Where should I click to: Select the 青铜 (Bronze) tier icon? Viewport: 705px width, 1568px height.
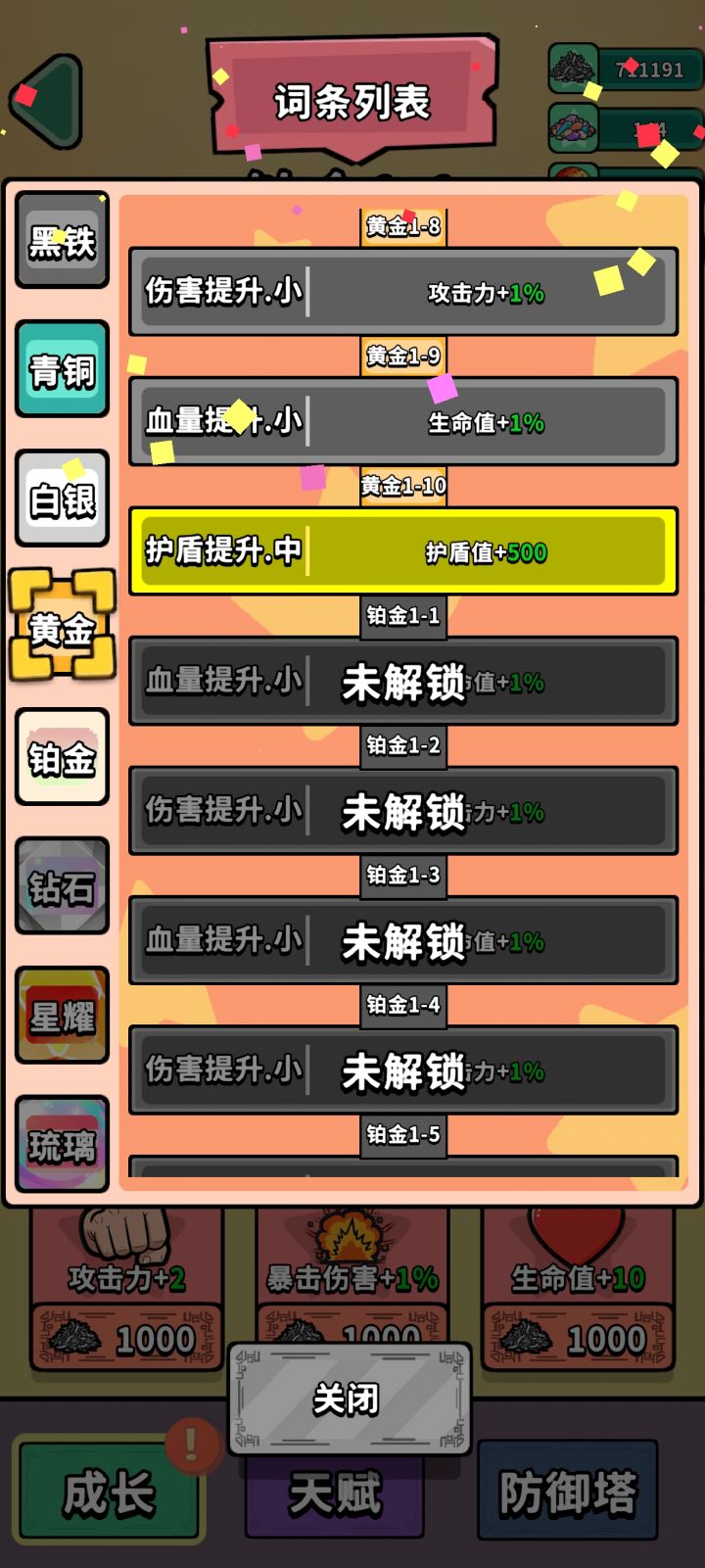pos(62,372)
